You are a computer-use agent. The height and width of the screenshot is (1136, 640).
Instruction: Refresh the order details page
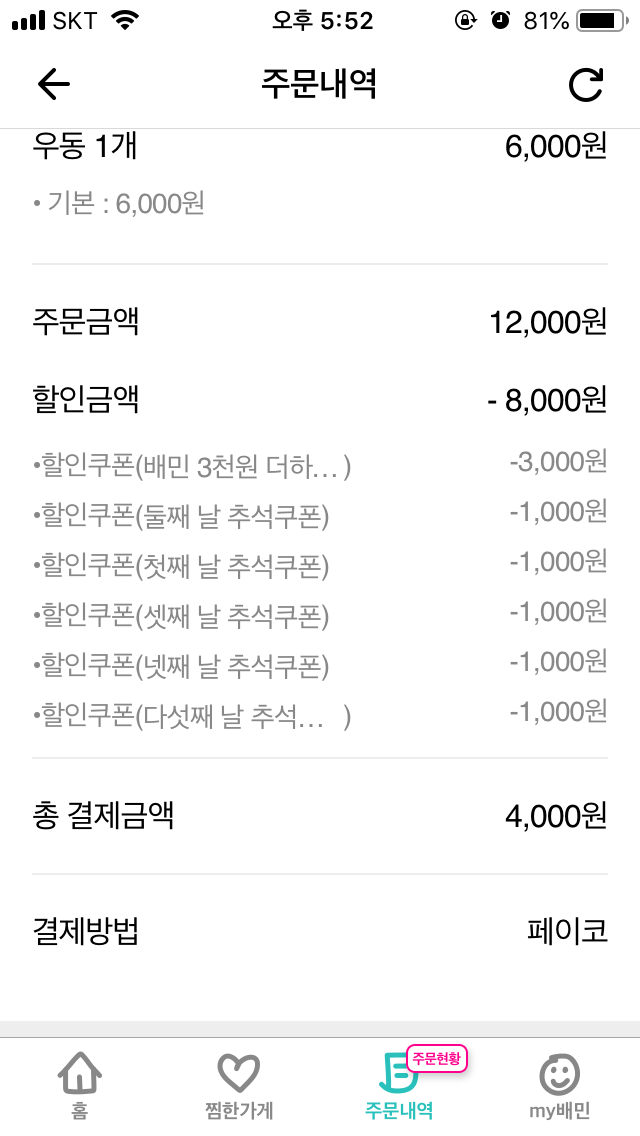click(586, 85)
